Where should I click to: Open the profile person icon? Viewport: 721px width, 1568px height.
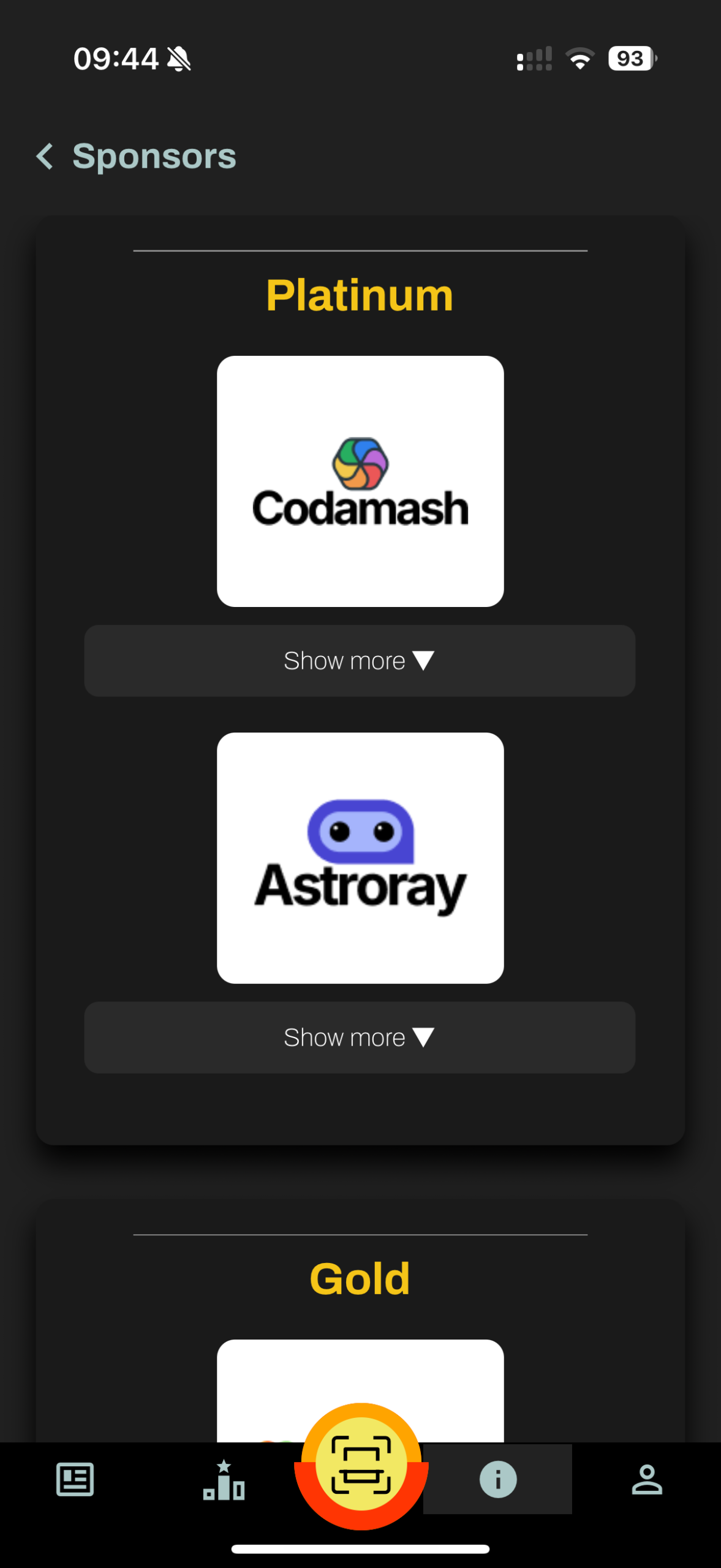(647, 1480)
